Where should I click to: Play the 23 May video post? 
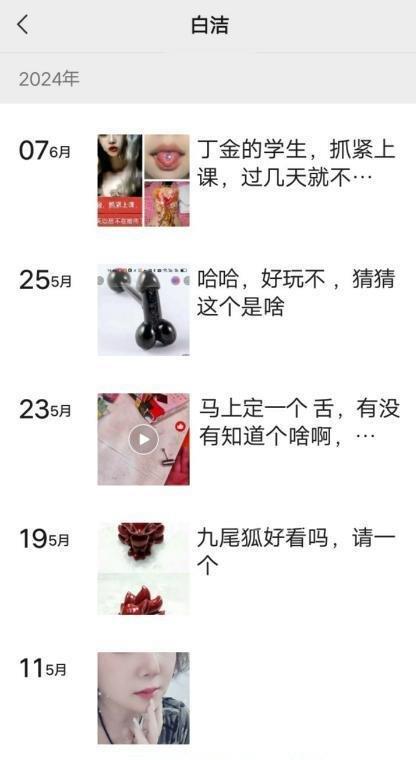click(x=144, y=439)
